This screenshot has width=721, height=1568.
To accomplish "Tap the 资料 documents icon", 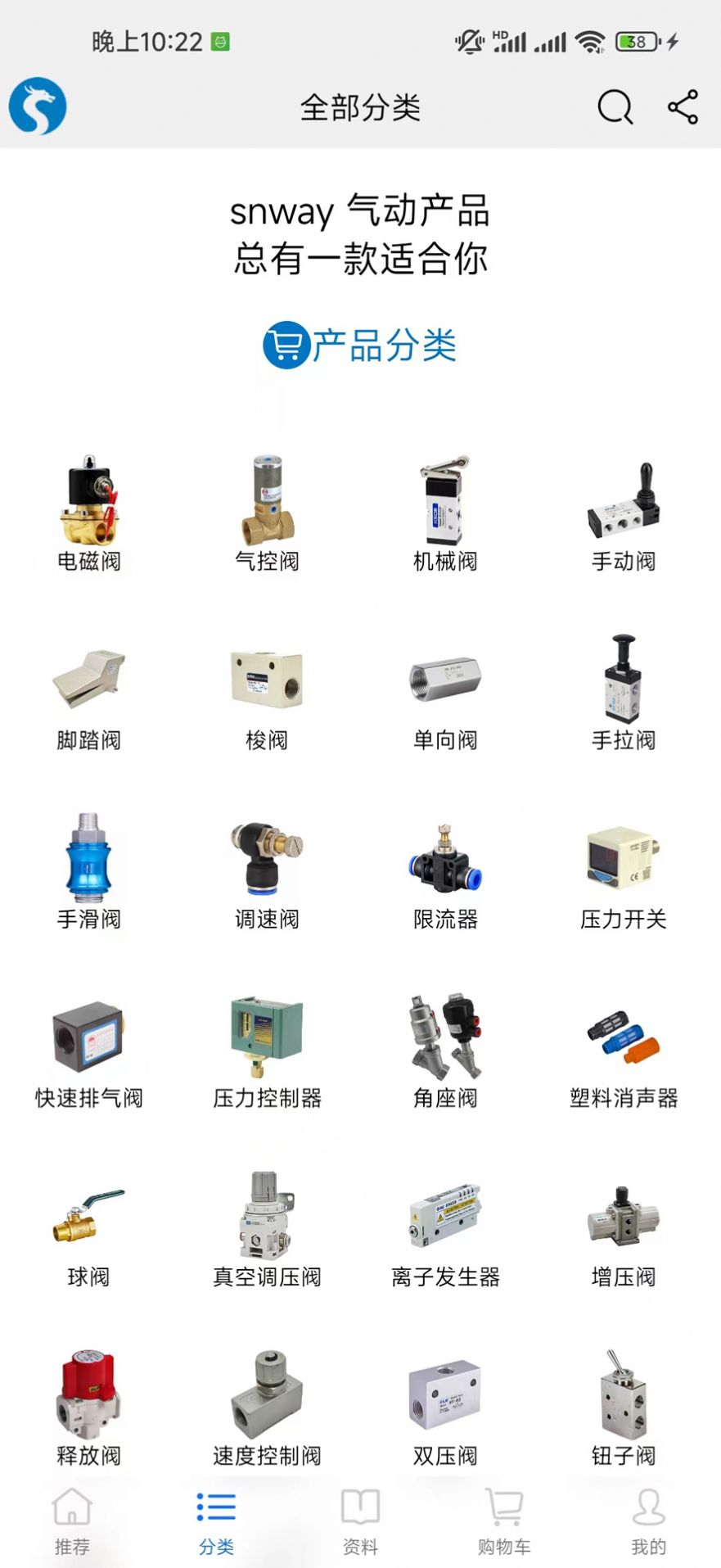I will [x=360, y=1510].
